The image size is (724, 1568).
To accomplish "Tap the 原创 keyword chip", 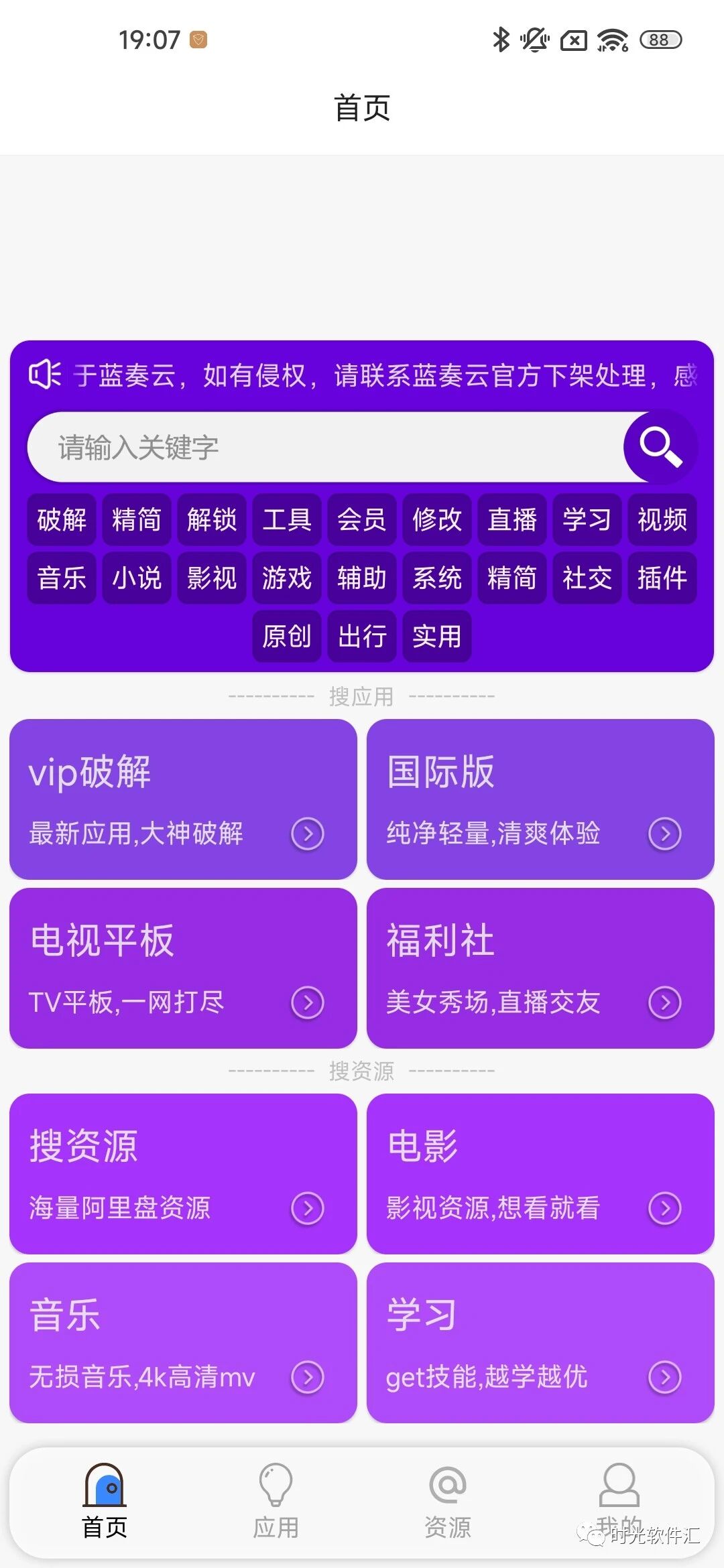I will click(287, 636).
